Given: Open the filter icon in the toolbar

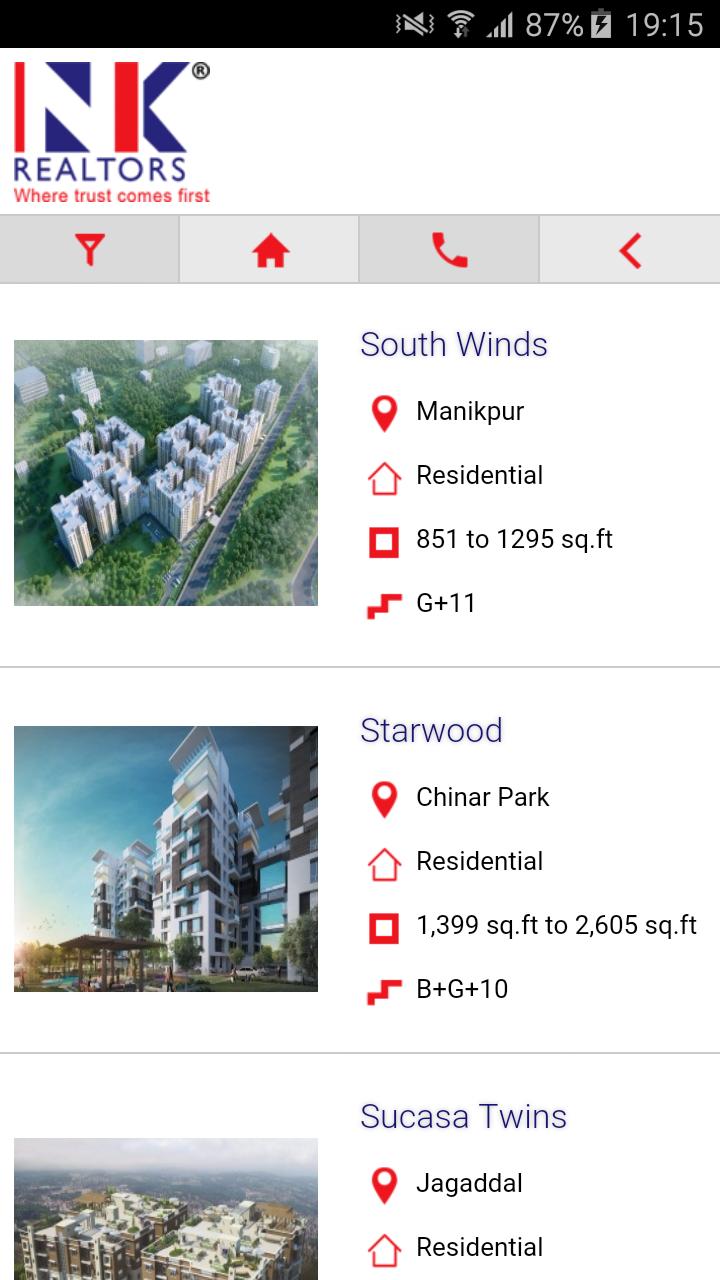Looking at the screenshot, I should 90,250.
